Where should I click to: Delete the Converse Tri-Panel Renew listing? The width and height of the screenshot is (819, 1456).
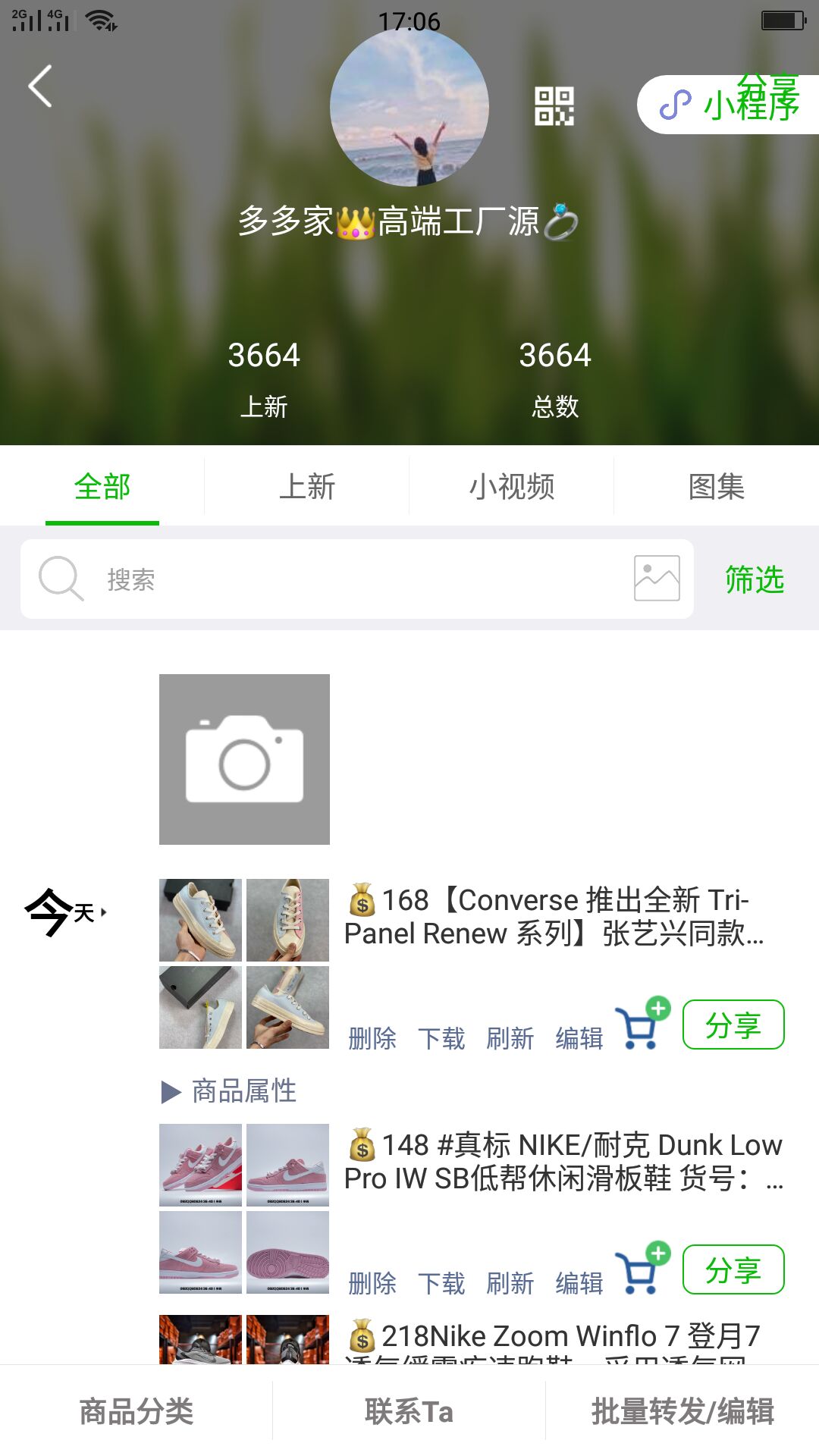click(372, 1037)
